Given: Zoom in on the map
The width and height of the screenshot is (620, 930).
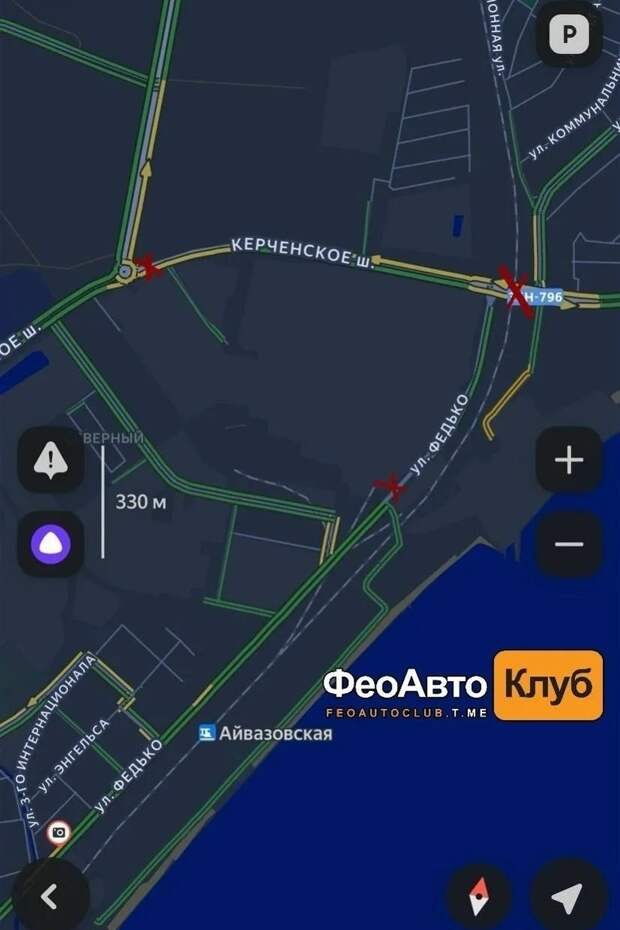Looking at the screenshot, I should click(x=569, y=460).
